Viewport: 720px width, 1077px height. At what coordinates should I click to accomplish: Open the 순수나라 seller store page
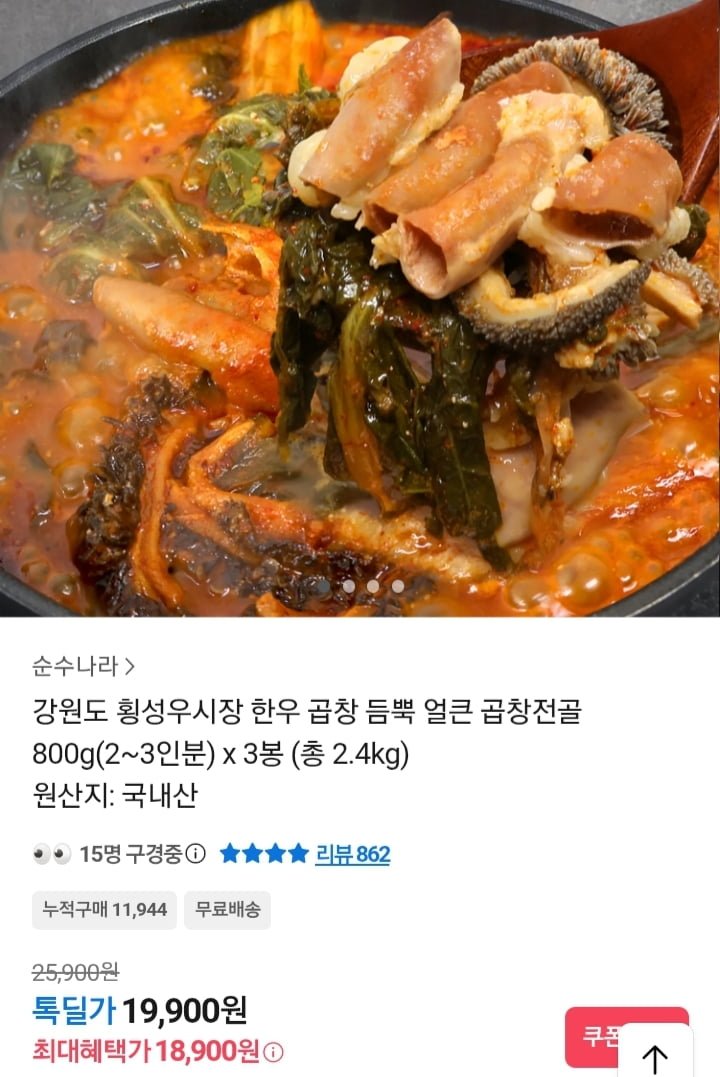point(84,665)
